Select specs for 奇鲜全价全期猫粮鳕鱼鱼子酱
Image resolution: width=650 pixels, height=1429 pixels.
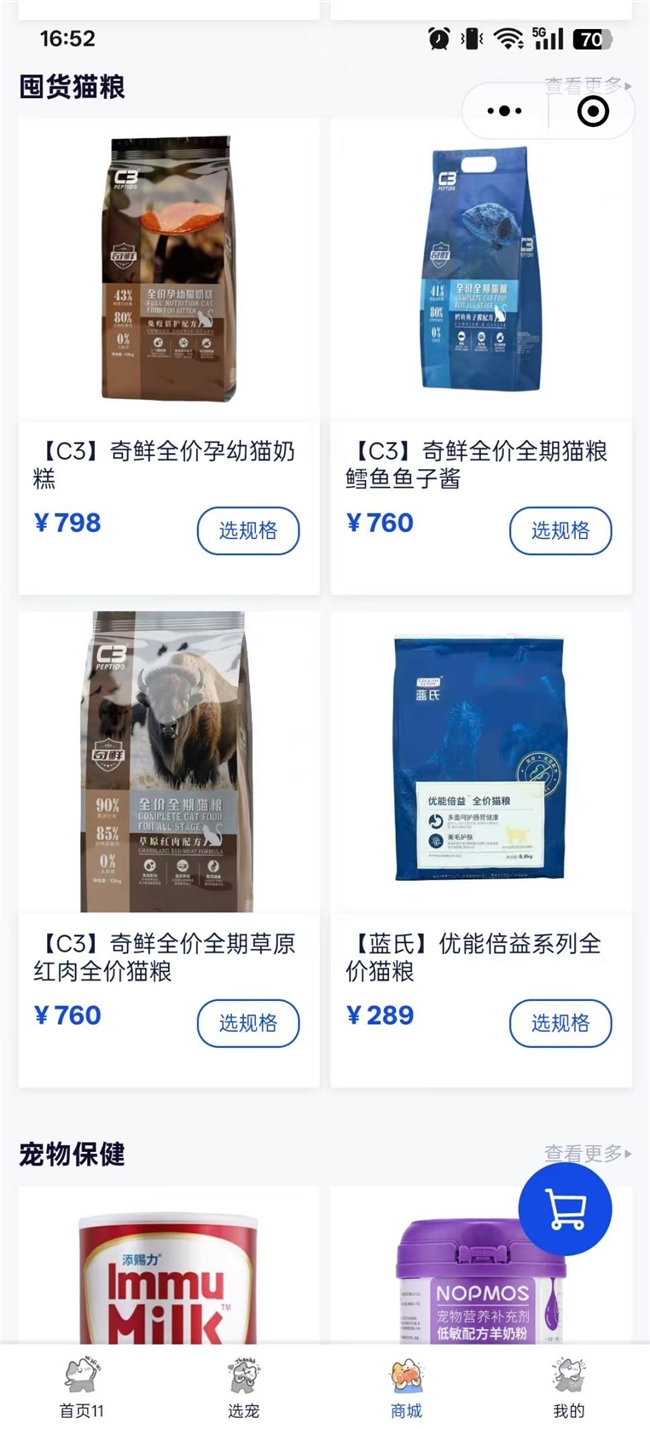pos(560,530)
